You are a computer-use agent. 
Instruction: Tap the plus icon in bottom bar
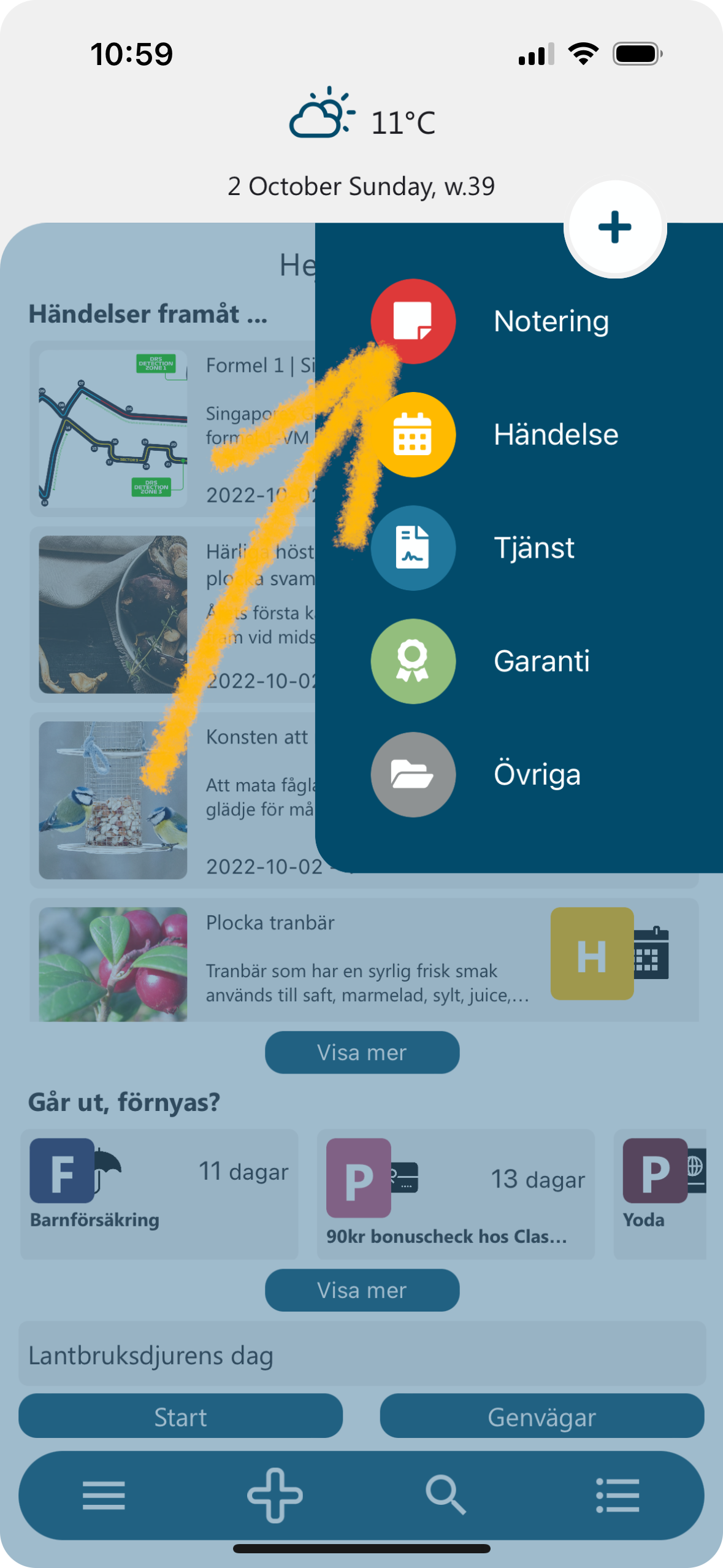[275, 1495]
